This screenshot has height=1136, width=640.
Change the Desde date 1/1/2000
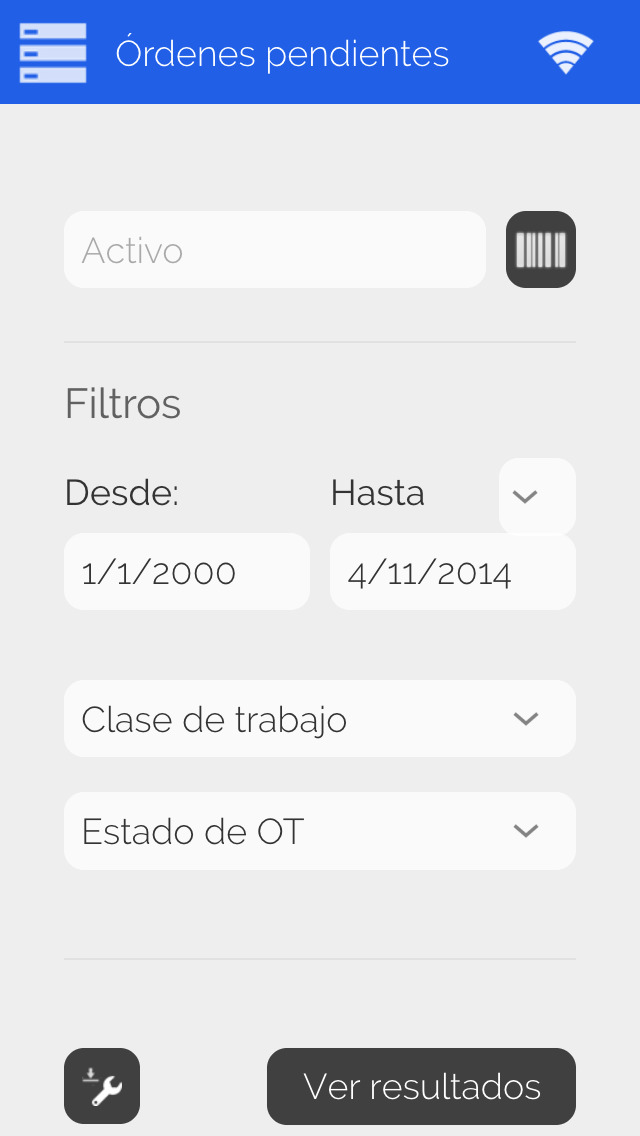(x=187, y=572)
